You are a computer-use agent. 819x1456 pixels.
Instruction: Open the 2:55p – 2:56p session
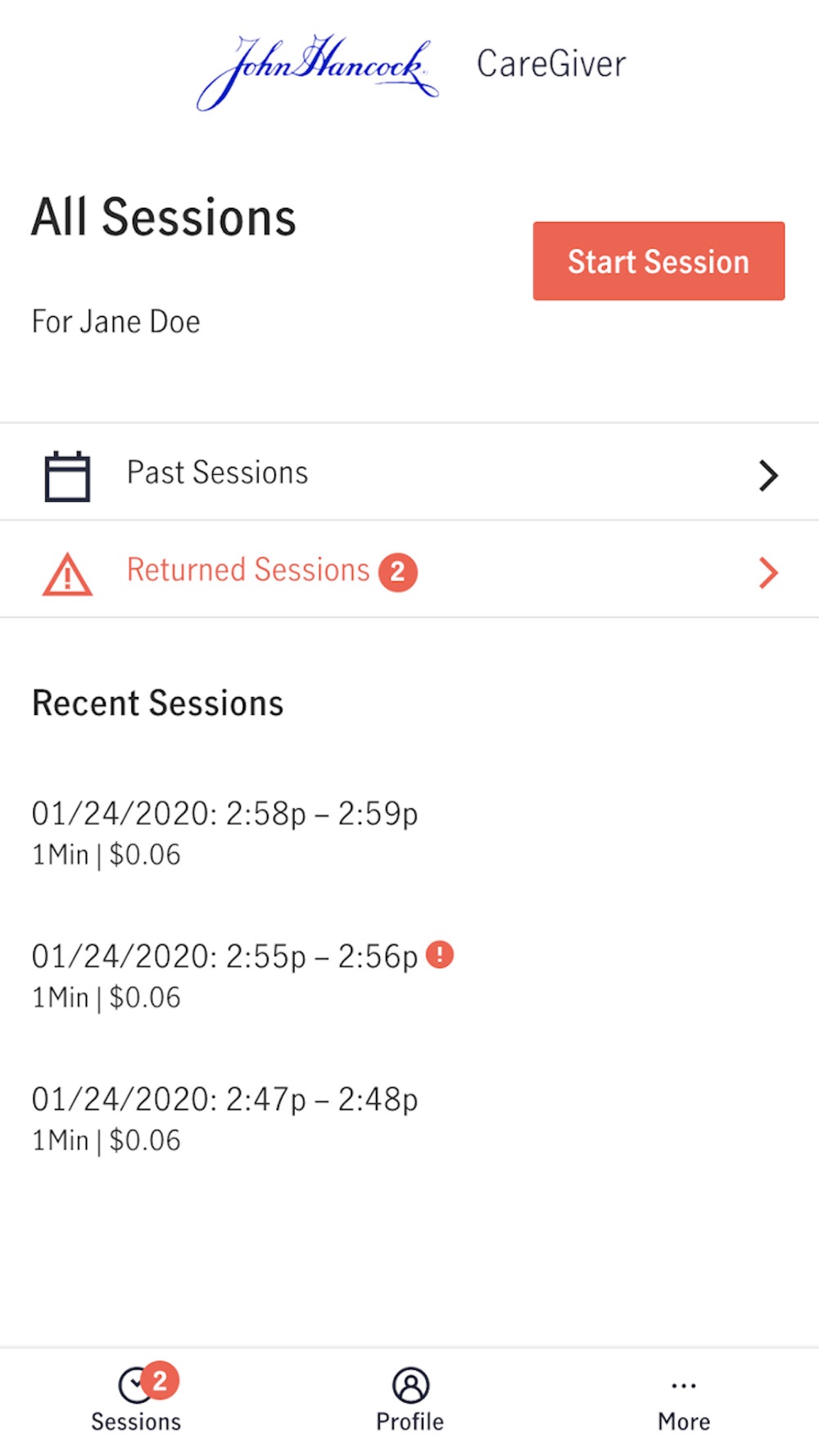(225, 975)
